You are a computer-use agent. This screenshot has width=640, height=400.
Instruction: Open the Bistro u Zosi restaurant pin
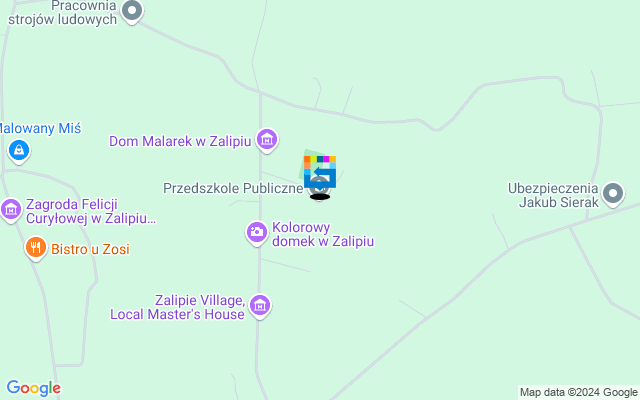pos(36,248)
